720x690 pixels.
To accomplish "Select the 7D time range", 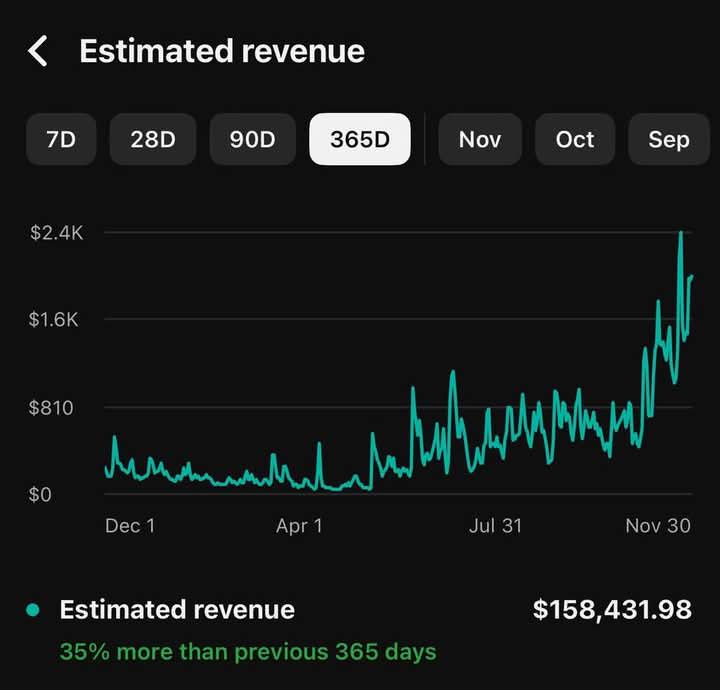I will tap(61, 139).
